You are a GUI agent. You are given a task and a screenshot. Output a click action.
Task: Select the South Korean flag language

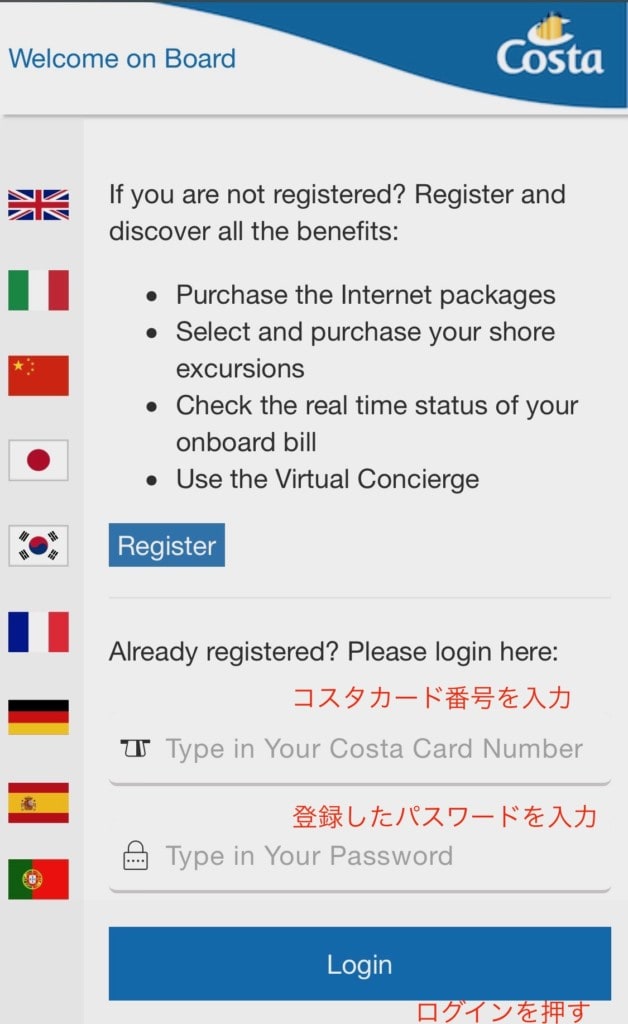pyautogui.click(x=38, y=546)
